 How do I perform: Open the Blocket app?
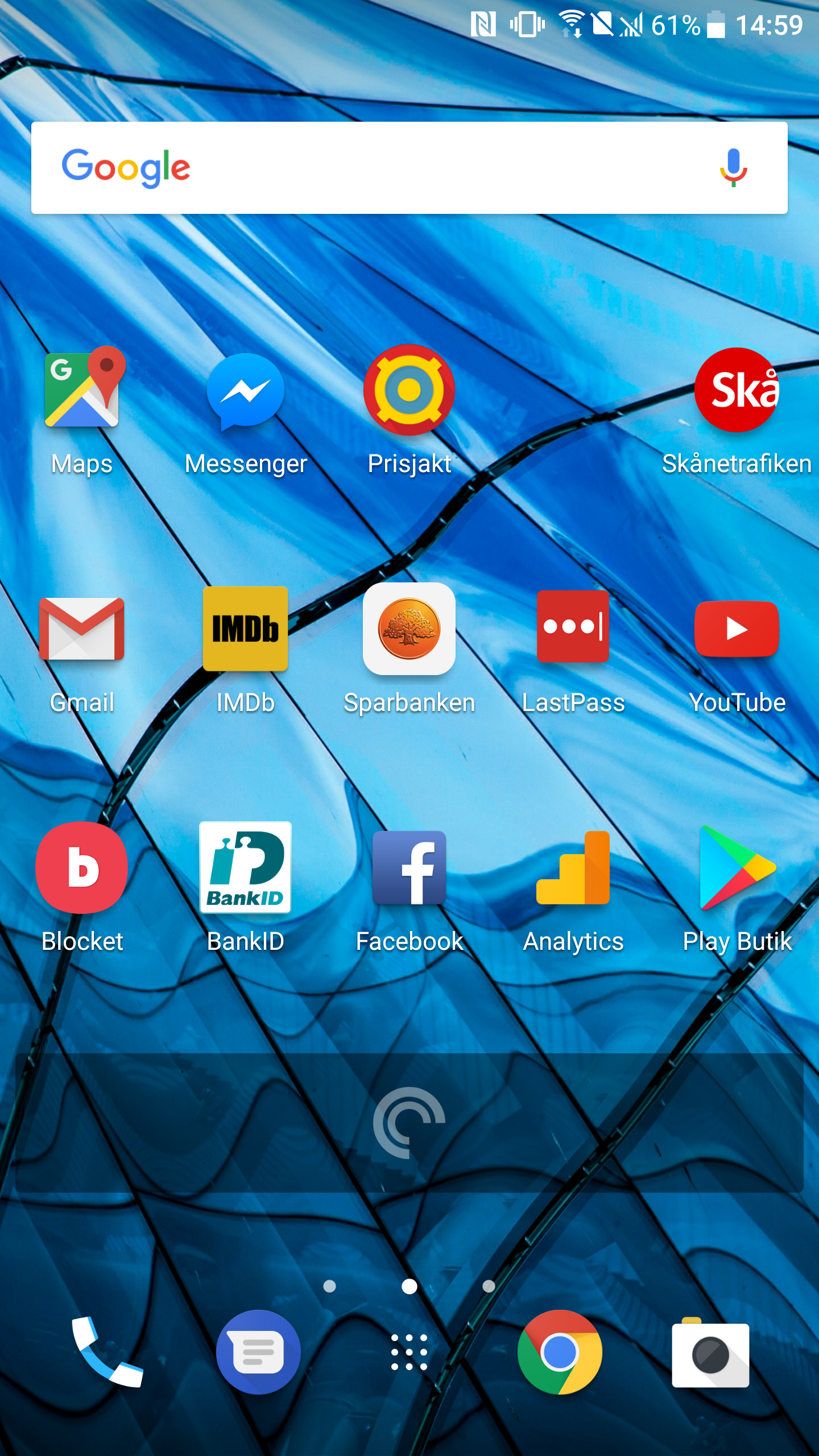tap(82, 868)
